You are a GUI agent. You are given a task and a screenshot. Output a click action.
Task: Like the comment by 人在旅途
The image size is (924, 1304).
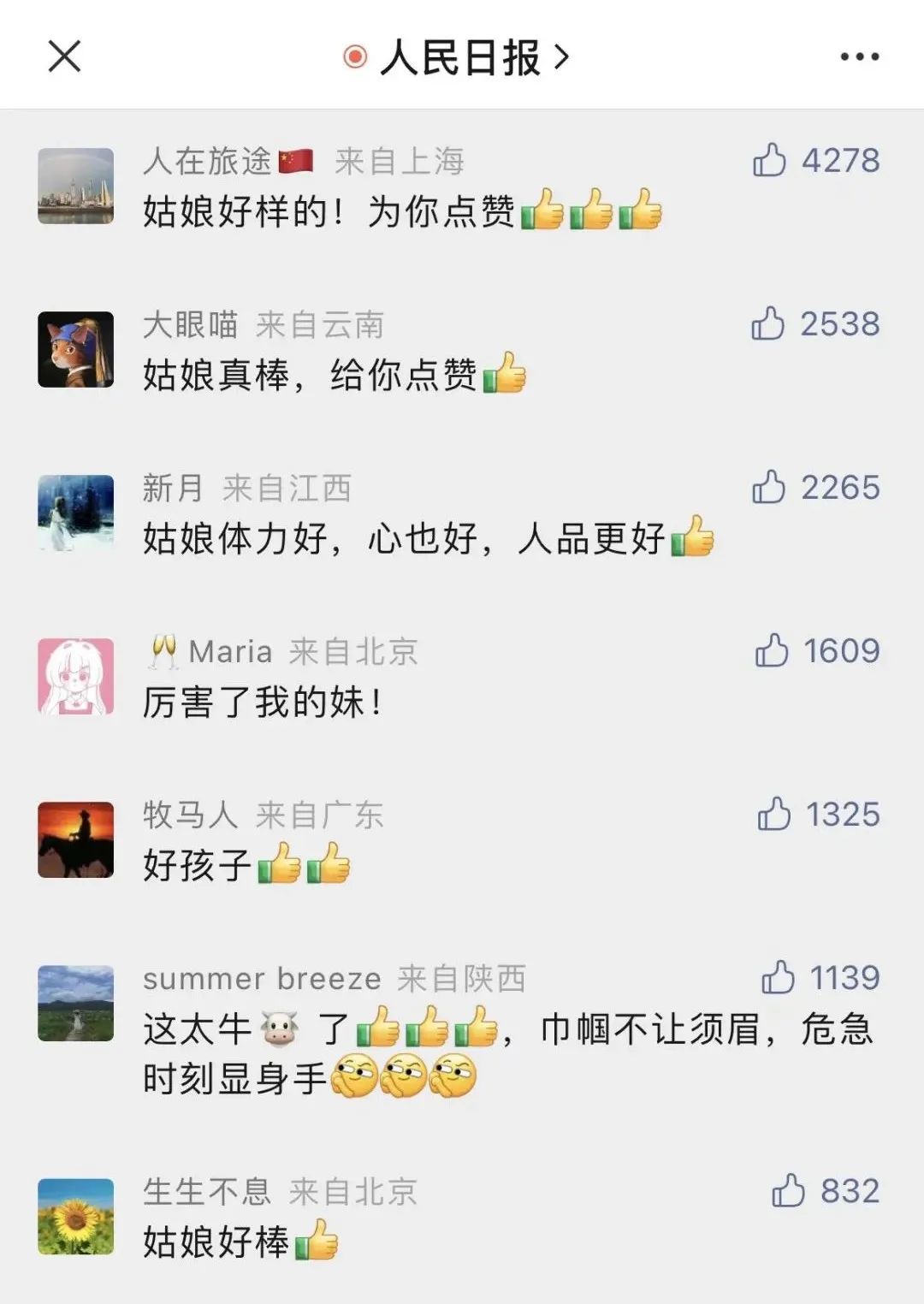click(x=769, y=160)
